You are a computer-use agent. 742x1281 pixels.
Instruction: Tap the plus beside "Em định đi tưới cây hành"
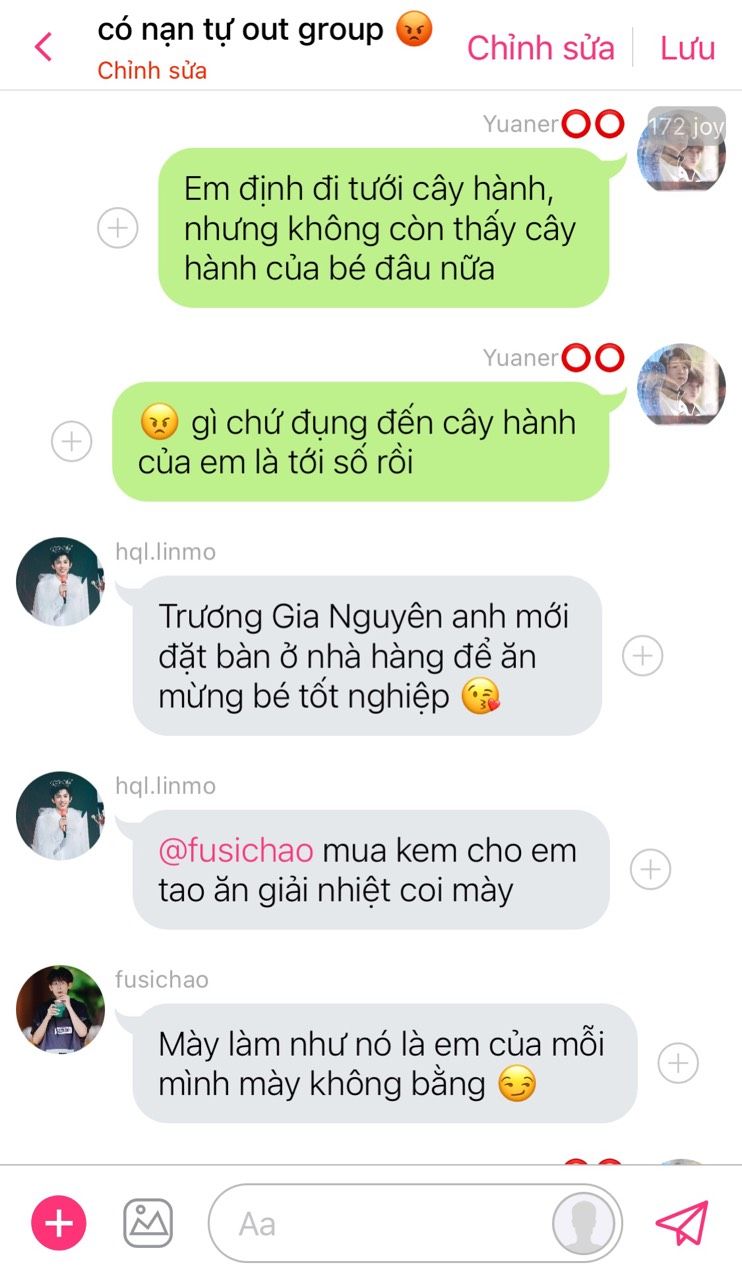(x=117, y=228)
